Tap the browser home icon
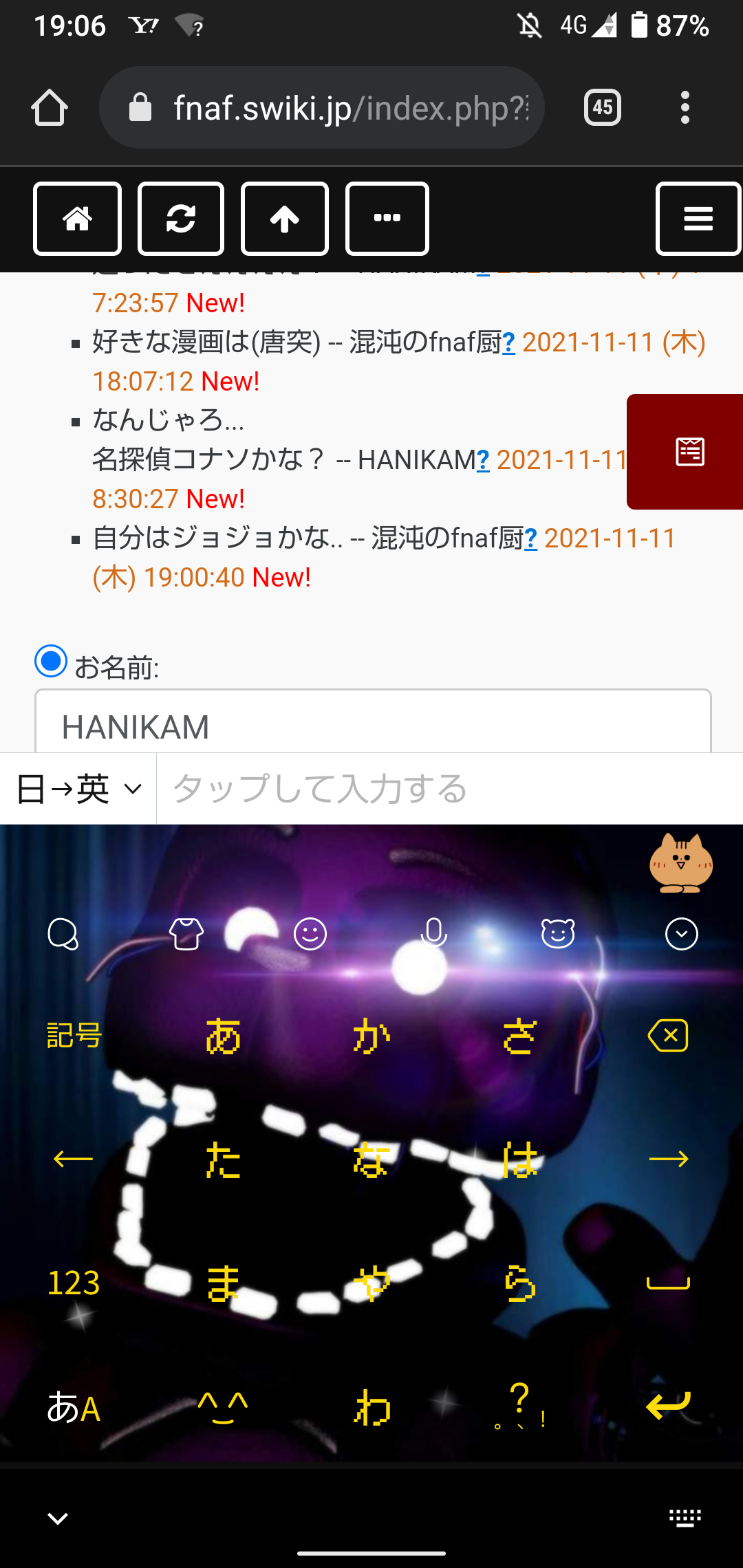743x1568 pixels. (50, 108)
